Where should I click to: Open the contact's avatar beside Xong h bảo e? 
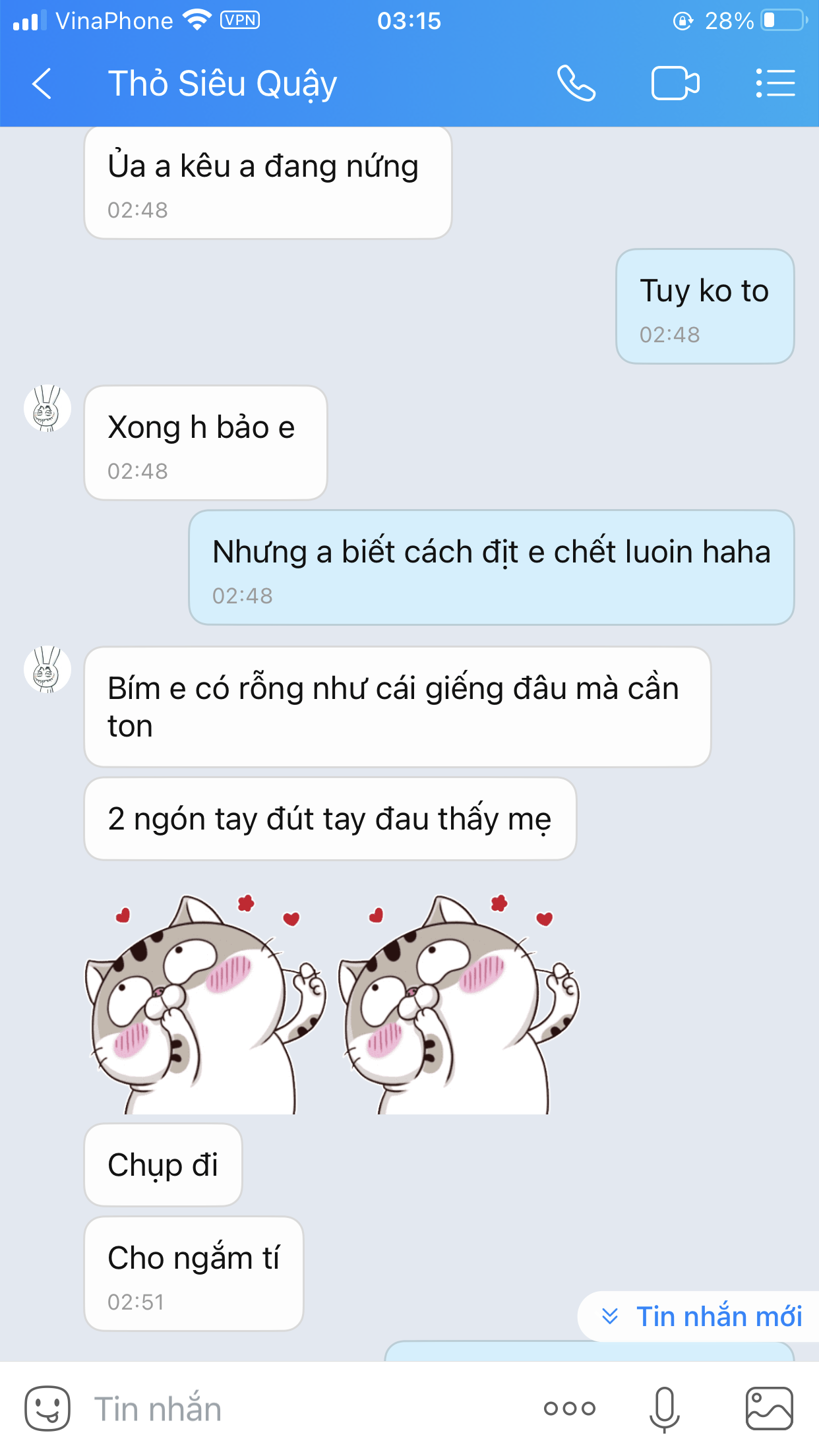[47, 409]
